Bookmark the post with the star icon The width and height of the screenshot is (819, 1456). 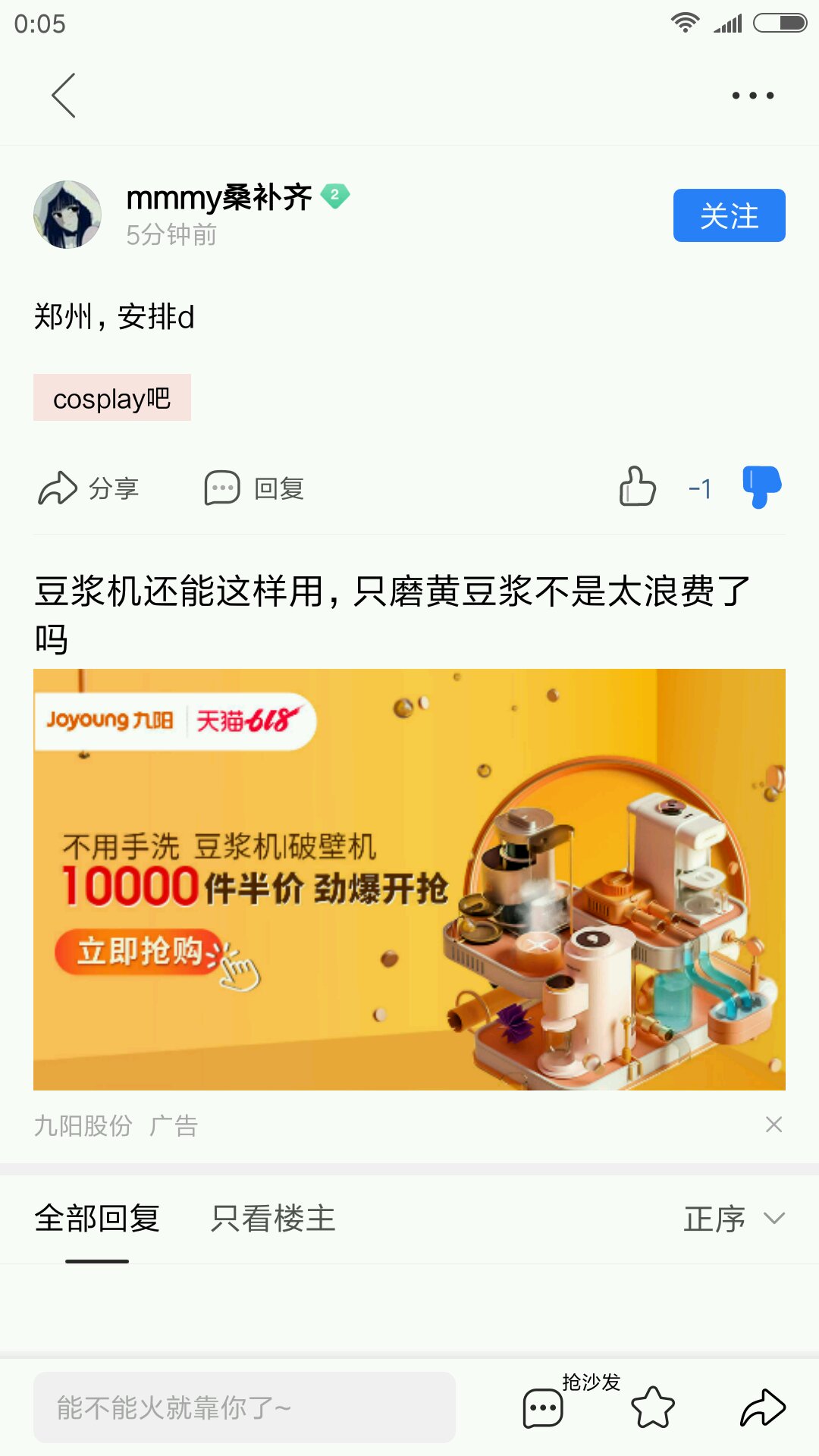pos(653,1407)
